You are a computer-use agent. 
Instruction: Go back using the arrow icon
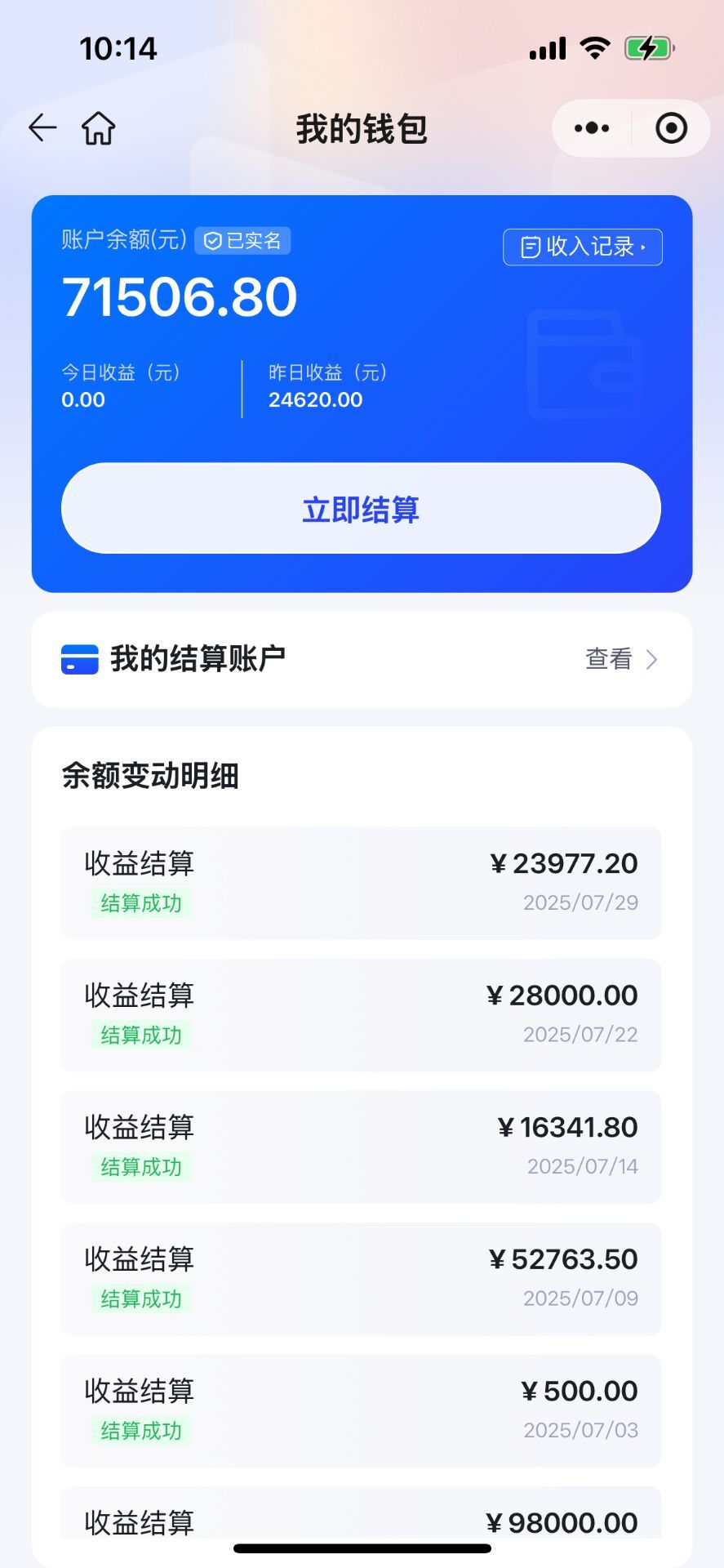42,128
